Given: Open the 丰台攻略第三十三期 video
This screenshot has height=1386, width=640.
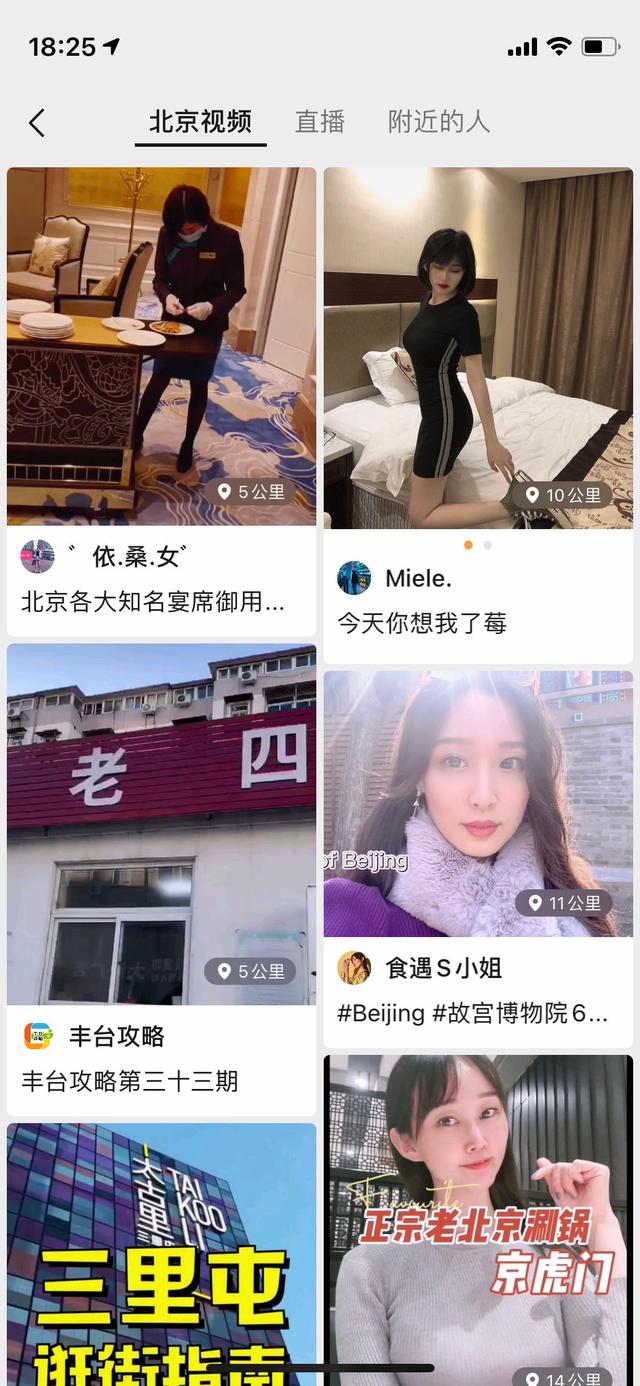Looking at the screenshot, I should pos(161,824).
